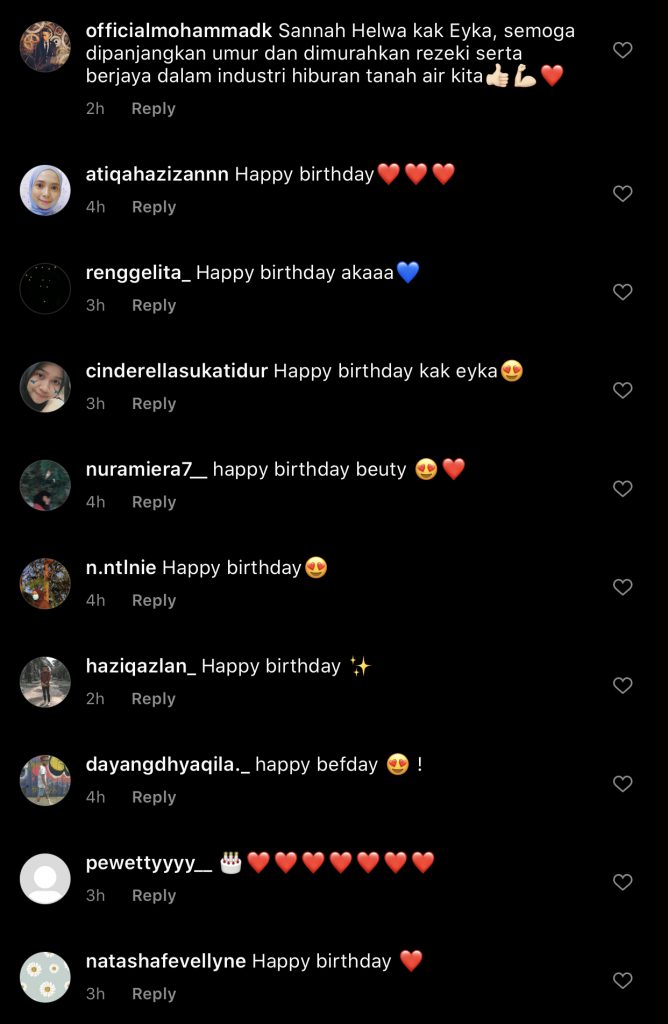This screenshot has height=1024, width=668.
Task: Open n.ntlnie's profile picture
Action: tap(45, 584)
